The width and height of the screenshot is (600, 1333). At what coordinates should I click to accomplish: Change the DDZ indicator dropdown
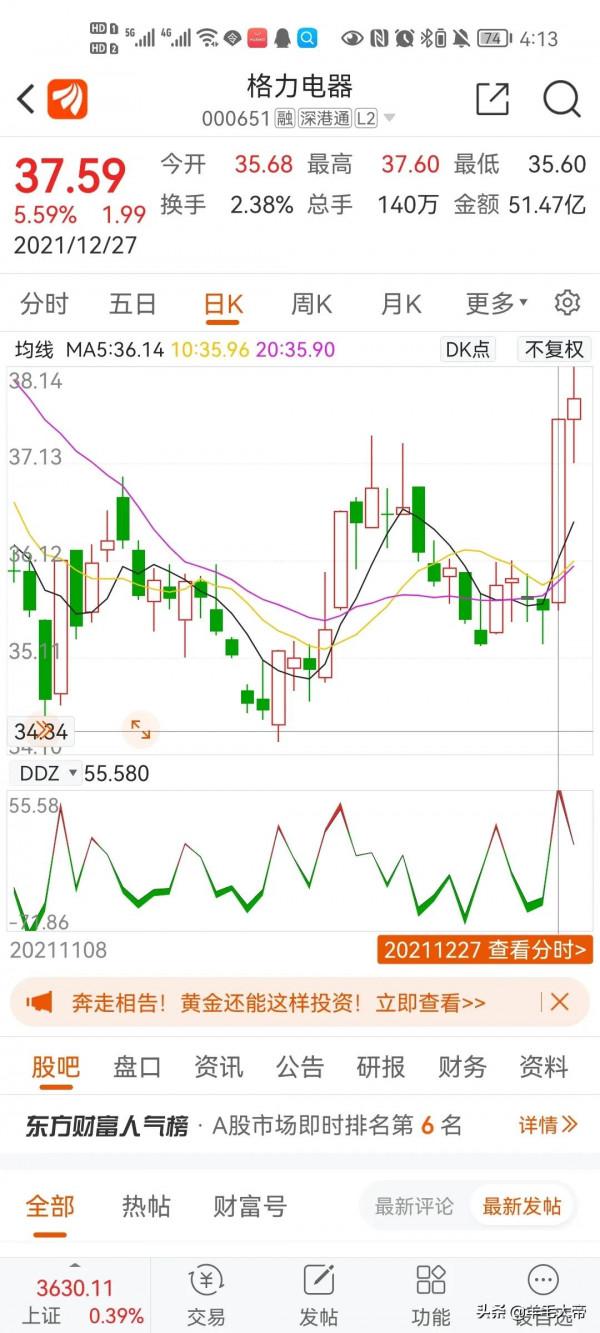[46, 773]
